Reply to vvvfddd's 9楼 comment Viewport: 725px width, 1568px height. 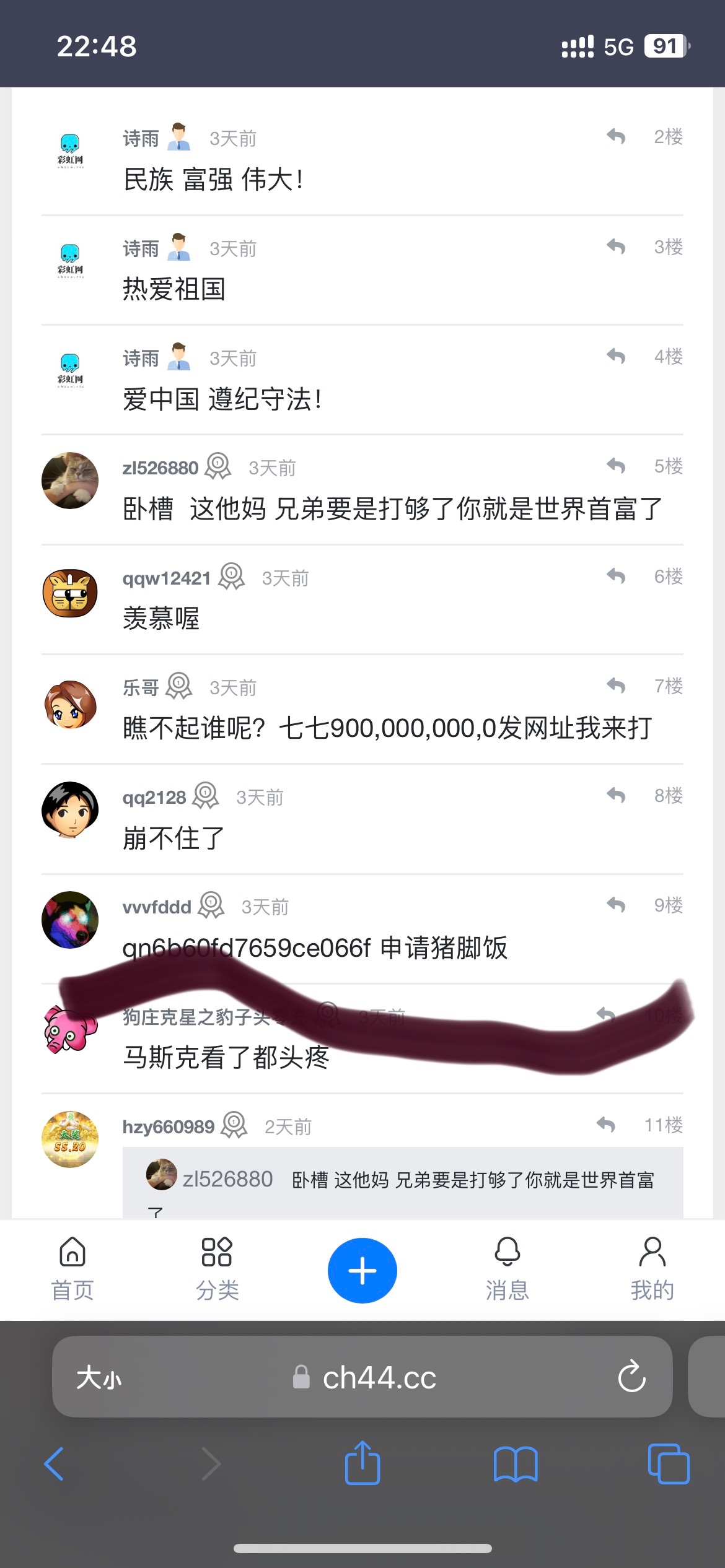(x=616, y=905)
